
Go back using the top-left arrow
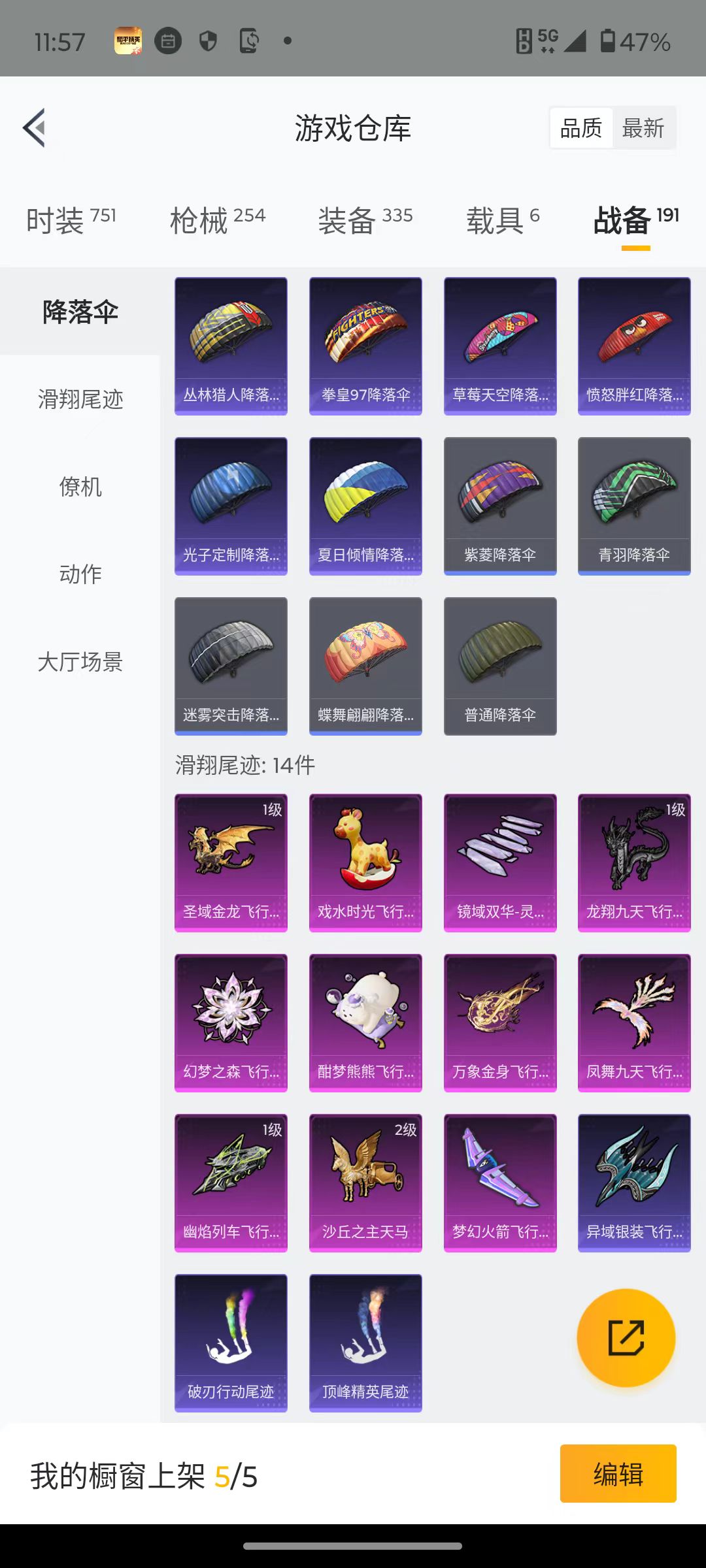tap(35, 127)
